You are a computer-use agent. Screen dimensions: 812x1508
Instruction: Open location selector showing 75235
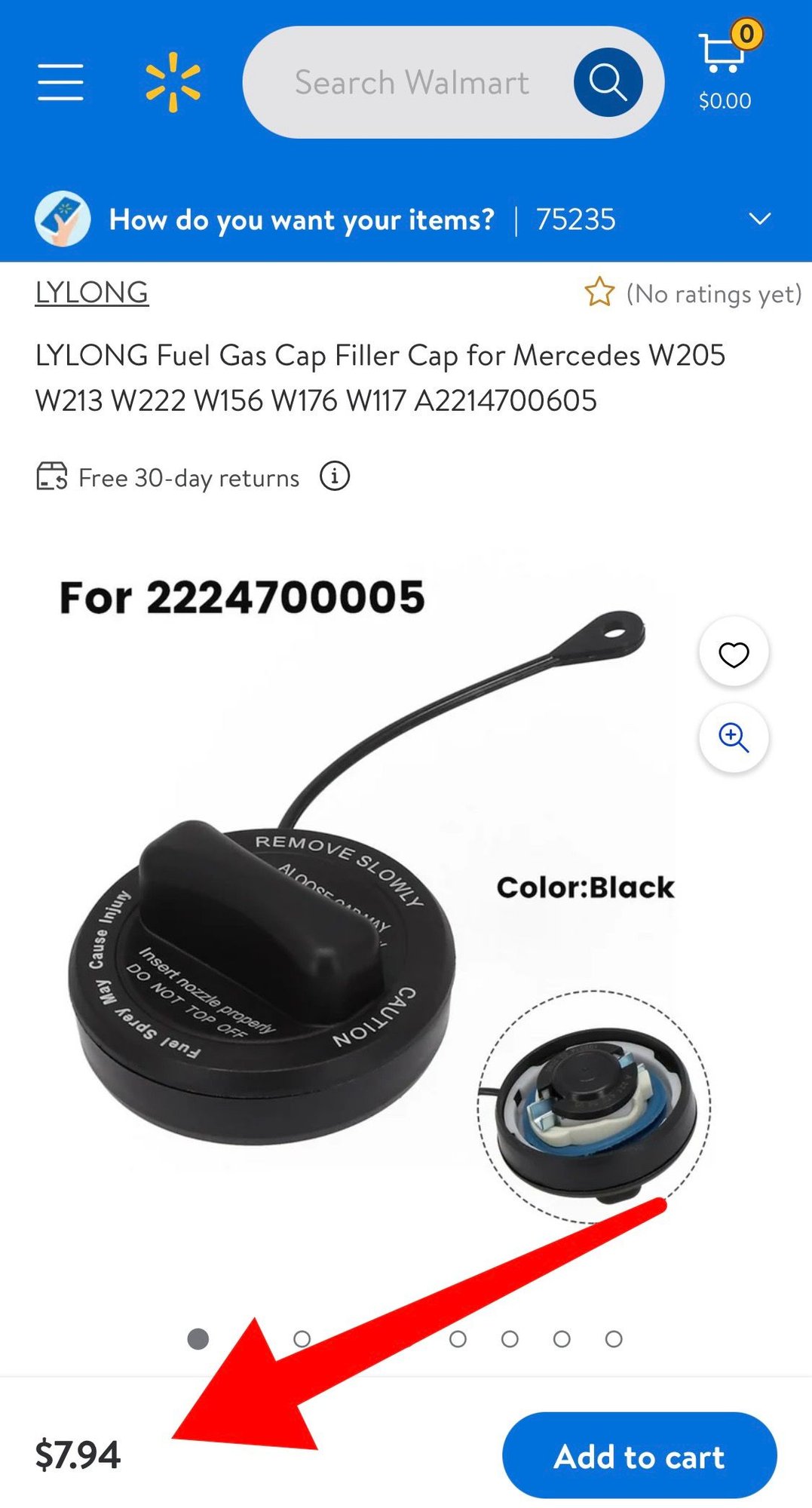[578, 219]
